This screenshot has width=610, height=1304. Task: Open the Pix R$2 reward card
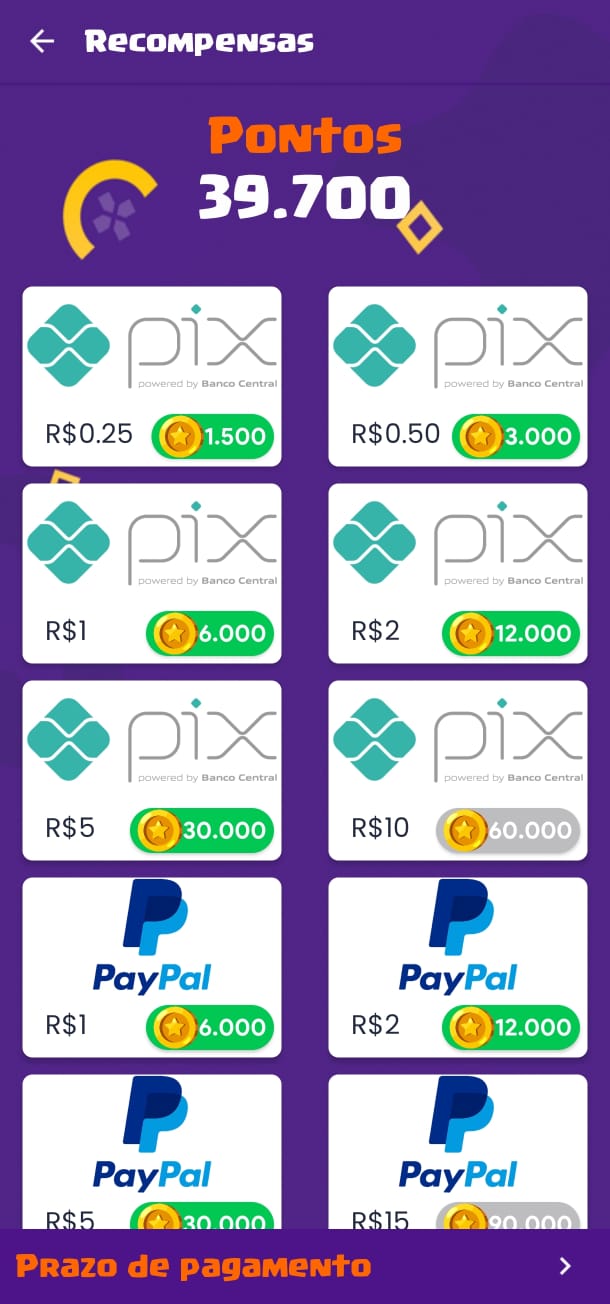[x=458, y=573]
